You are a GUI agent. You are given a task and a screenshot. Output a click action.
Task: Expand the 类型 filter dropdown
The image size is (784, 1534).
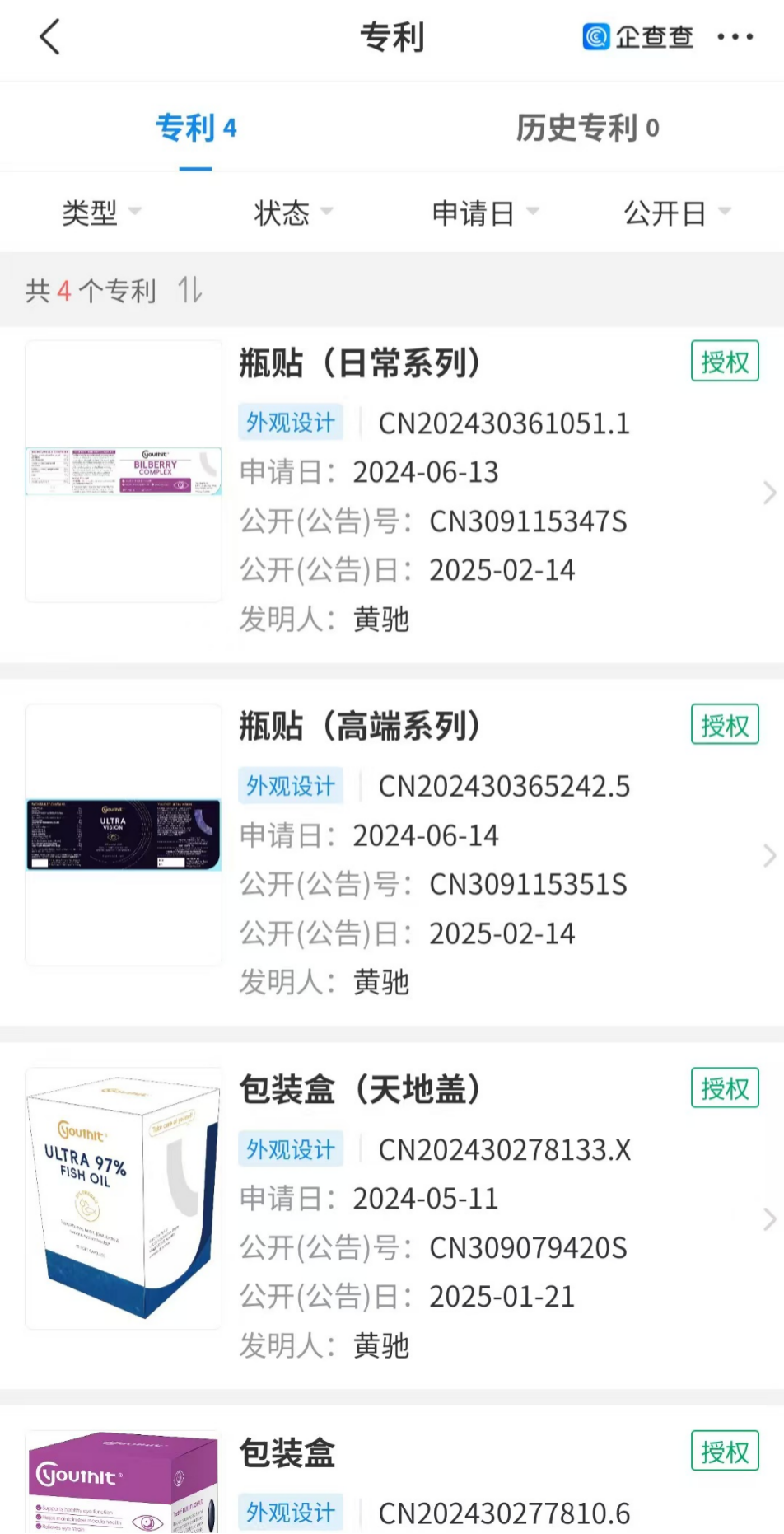101,213
